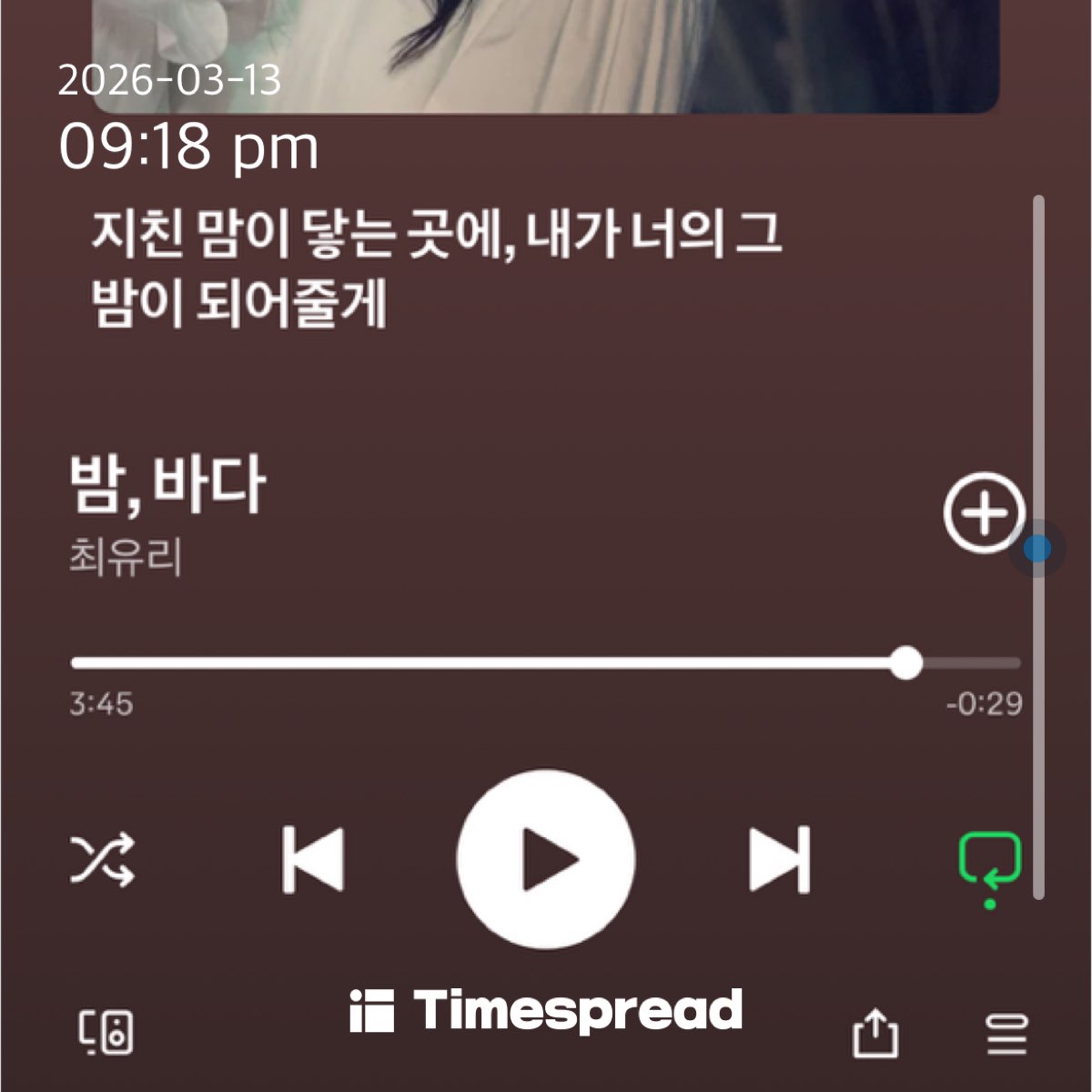Skip to the previous track

[x=313, y=860]
